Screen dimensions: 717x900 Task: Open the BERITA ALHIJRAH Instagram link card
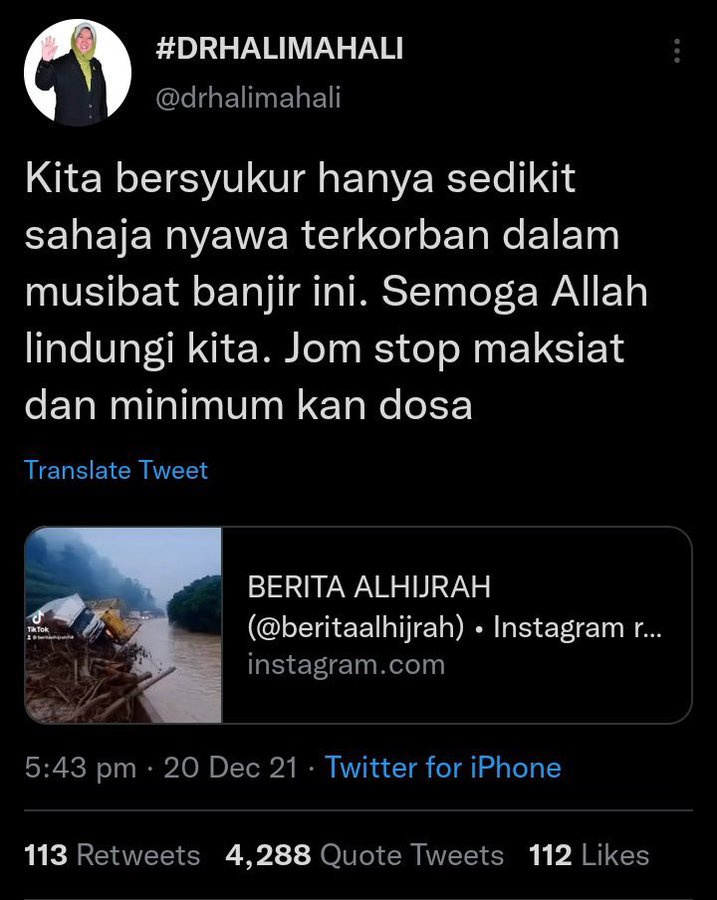358,624
